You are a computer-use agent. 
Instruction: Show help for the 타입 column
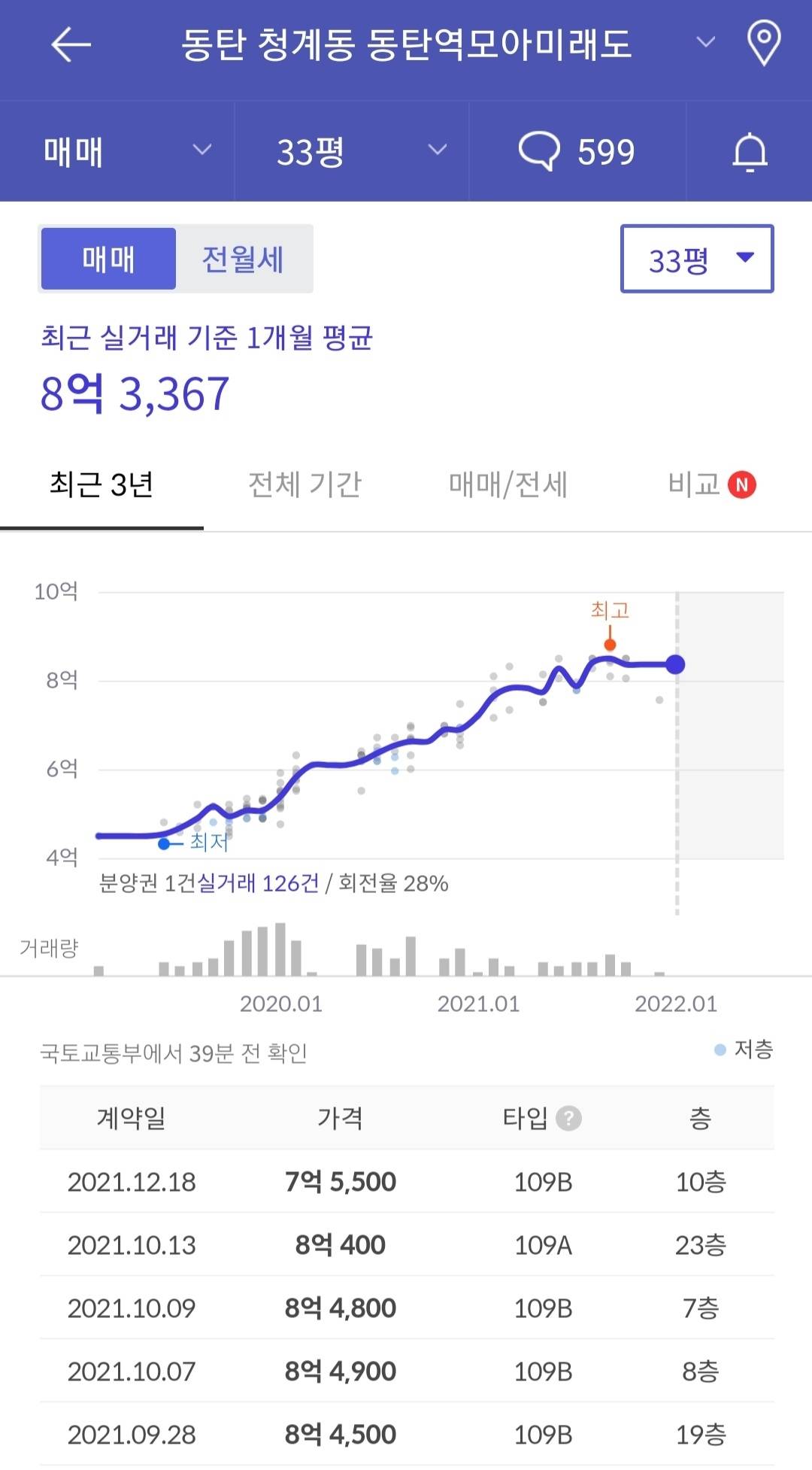point(568,1119)
